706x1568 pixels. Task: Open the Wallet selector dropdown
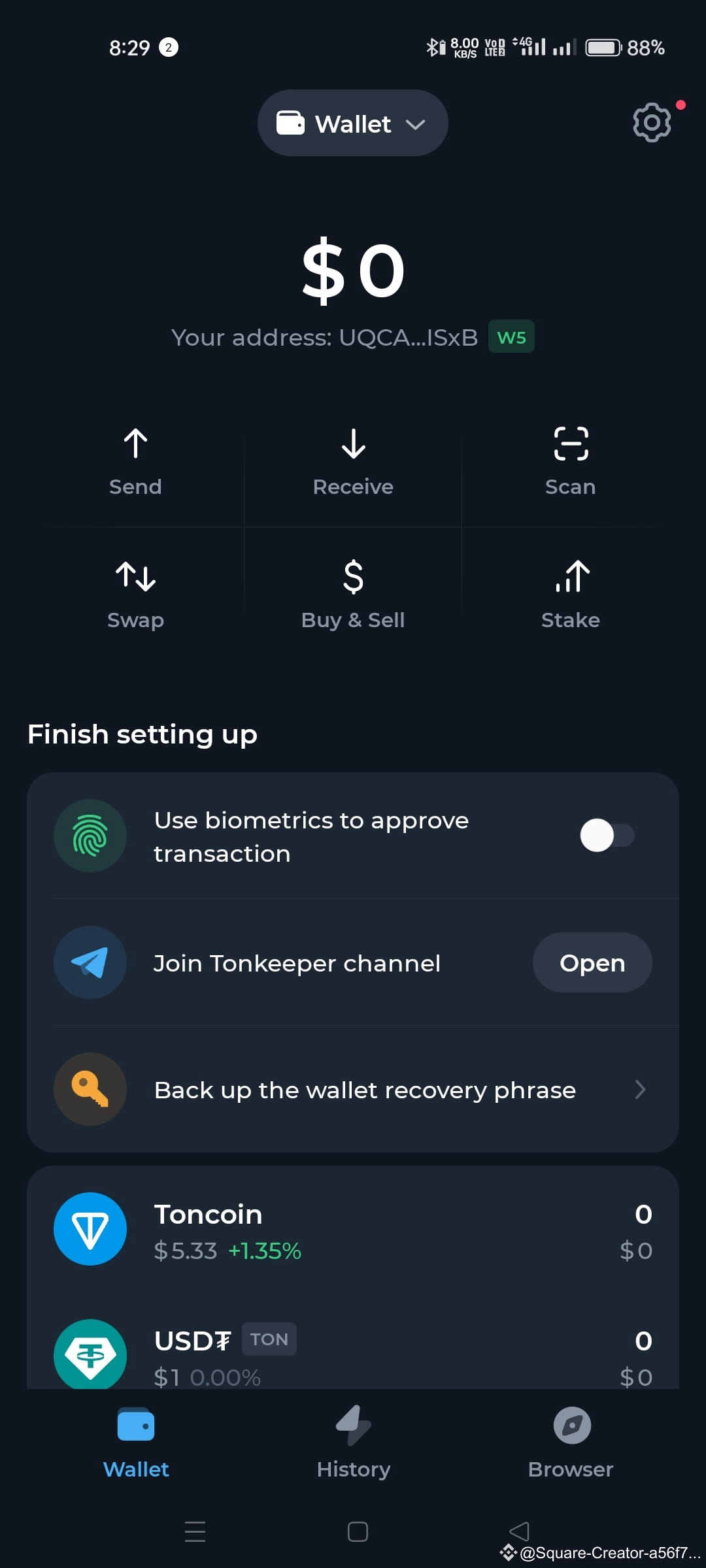[x=352, y=123]
